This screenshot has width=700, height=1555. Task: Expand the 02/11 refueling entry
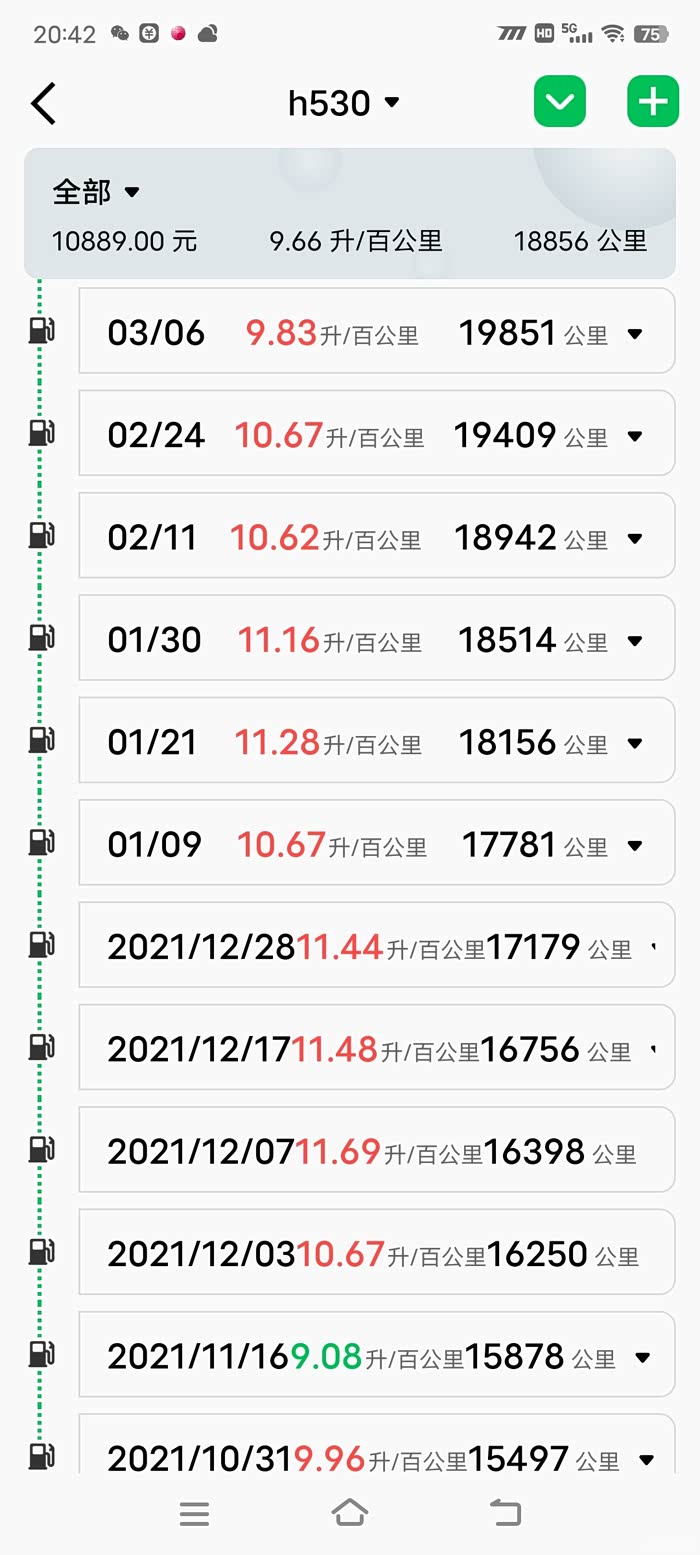coord(635,539)
